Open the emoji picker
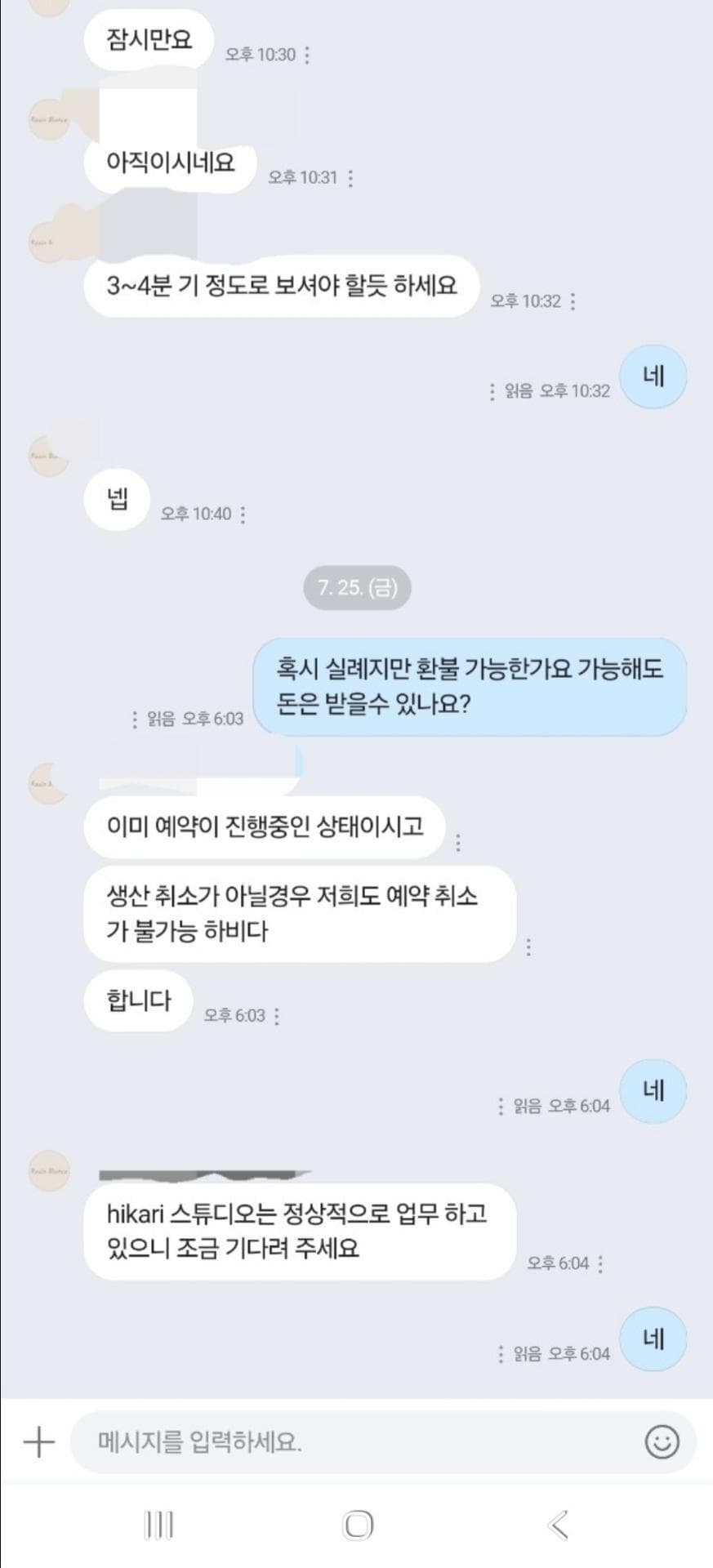 point(662,1442)
